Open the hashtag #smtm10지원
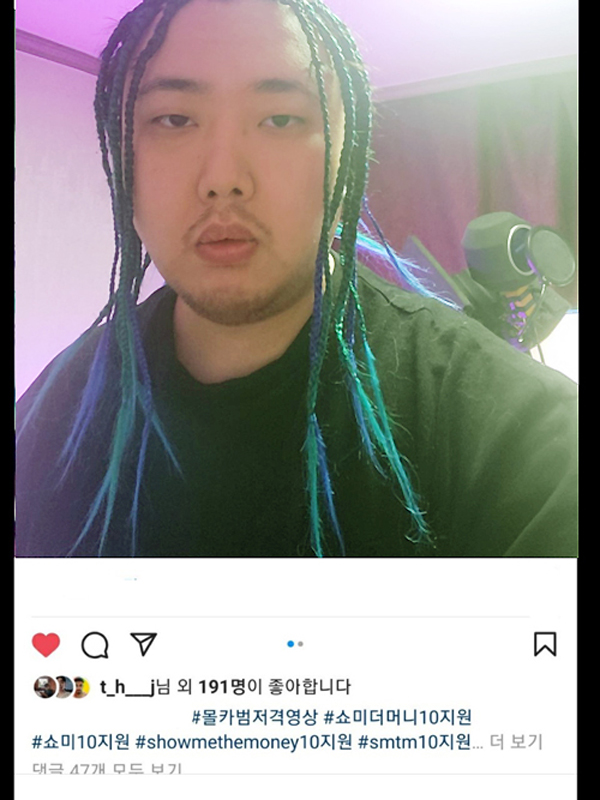The image size is (600, 800). coord(413,743)
